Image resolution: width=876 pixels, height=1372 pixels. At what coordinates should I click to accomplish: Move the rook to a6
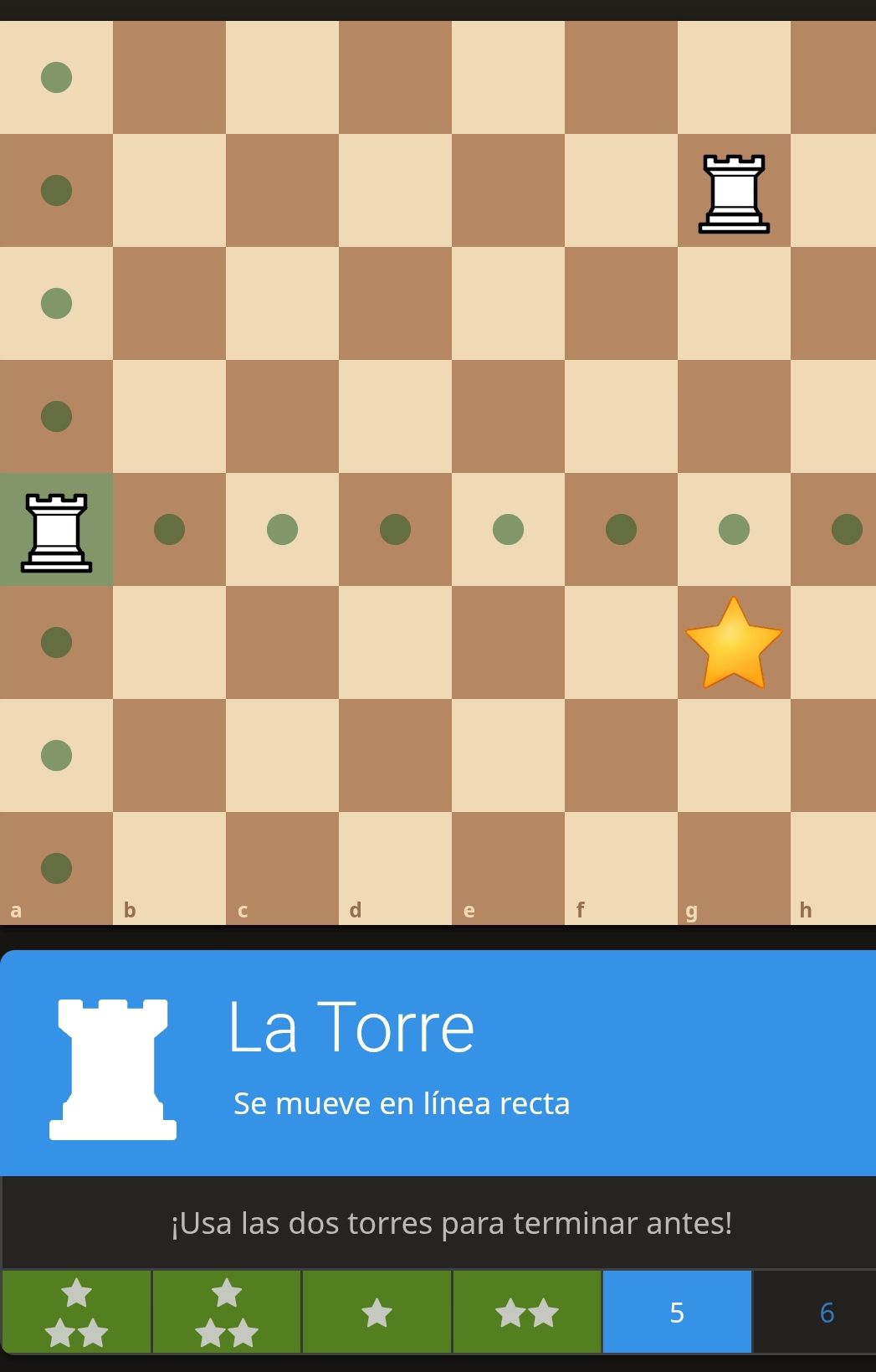coord(56,303)
